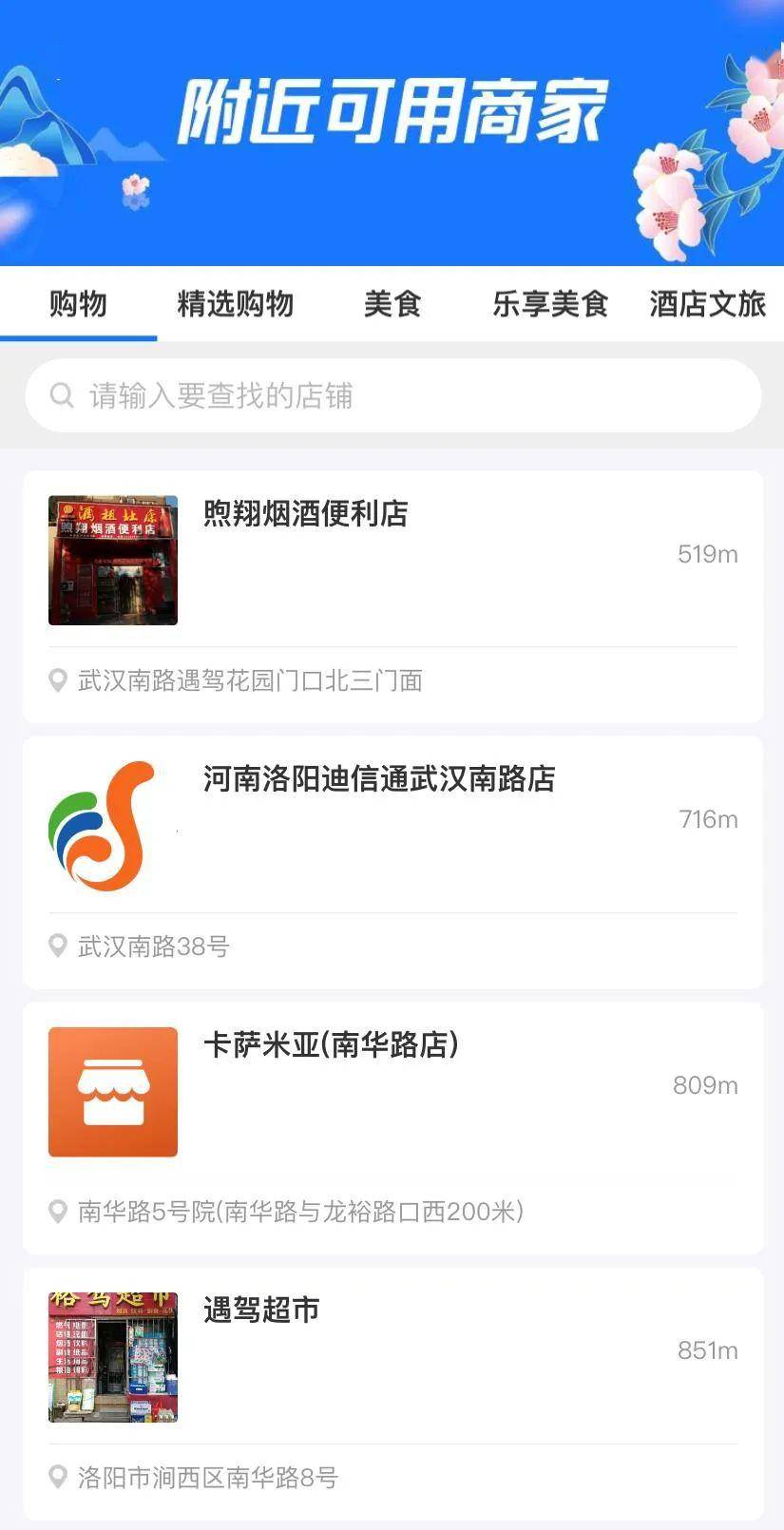Tap the store search field
The width and height of the screenshot is (784, 1530).
tap(392, 395)
